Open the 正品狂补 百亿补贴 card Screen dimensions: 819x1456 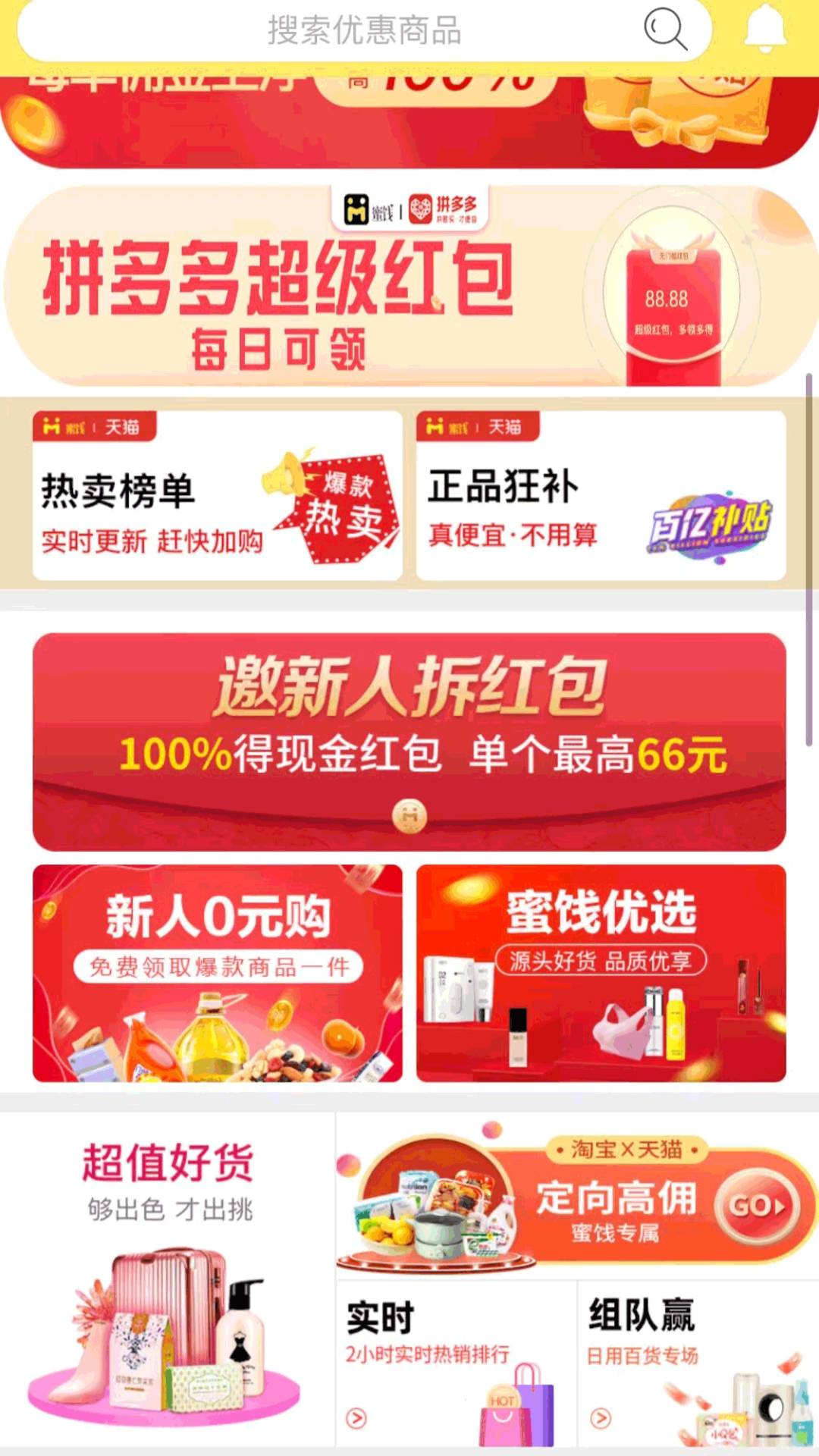pos(601,497)
